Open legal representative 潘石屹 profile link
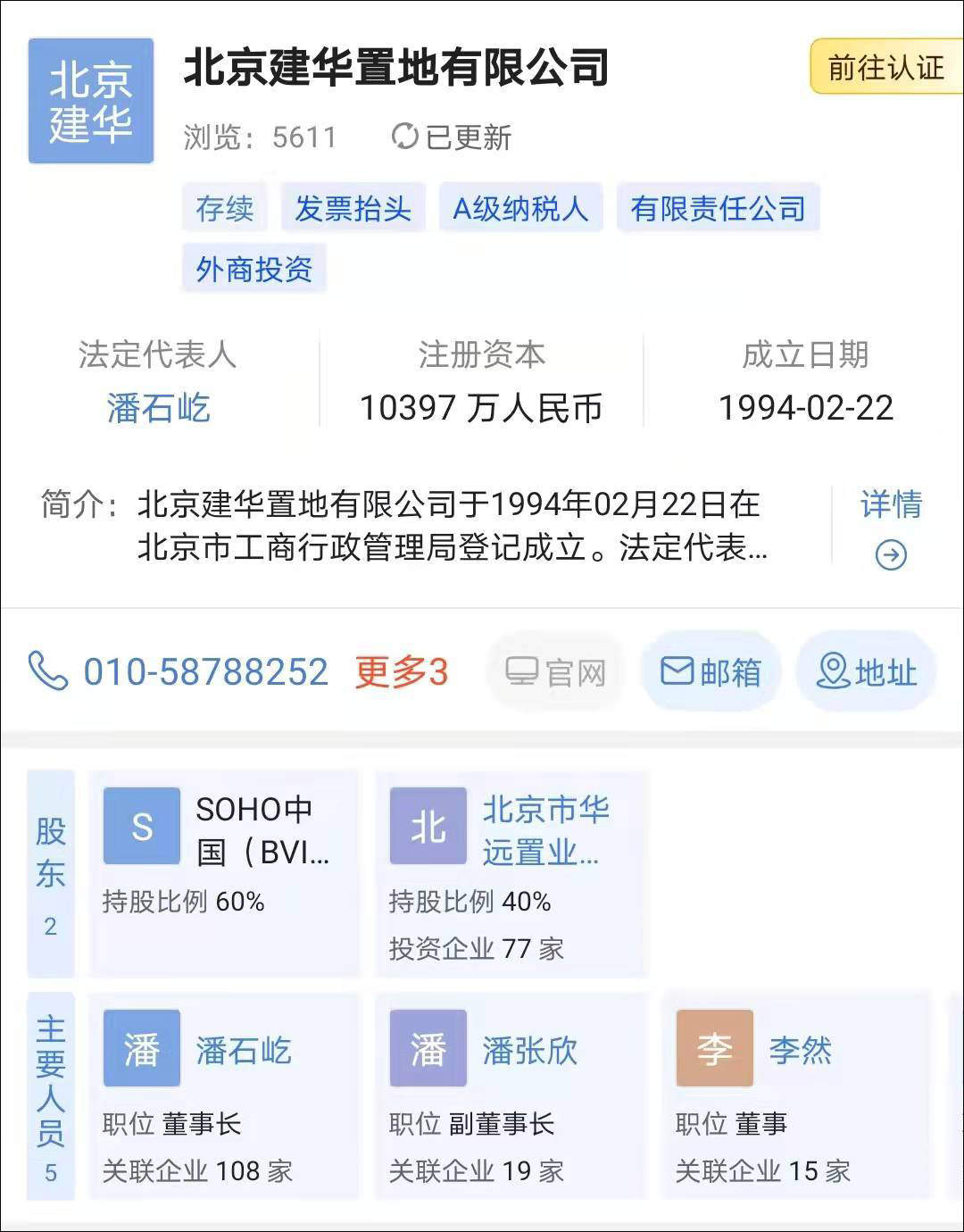Viewport: 964px width, 1232px height. point(157,408)
